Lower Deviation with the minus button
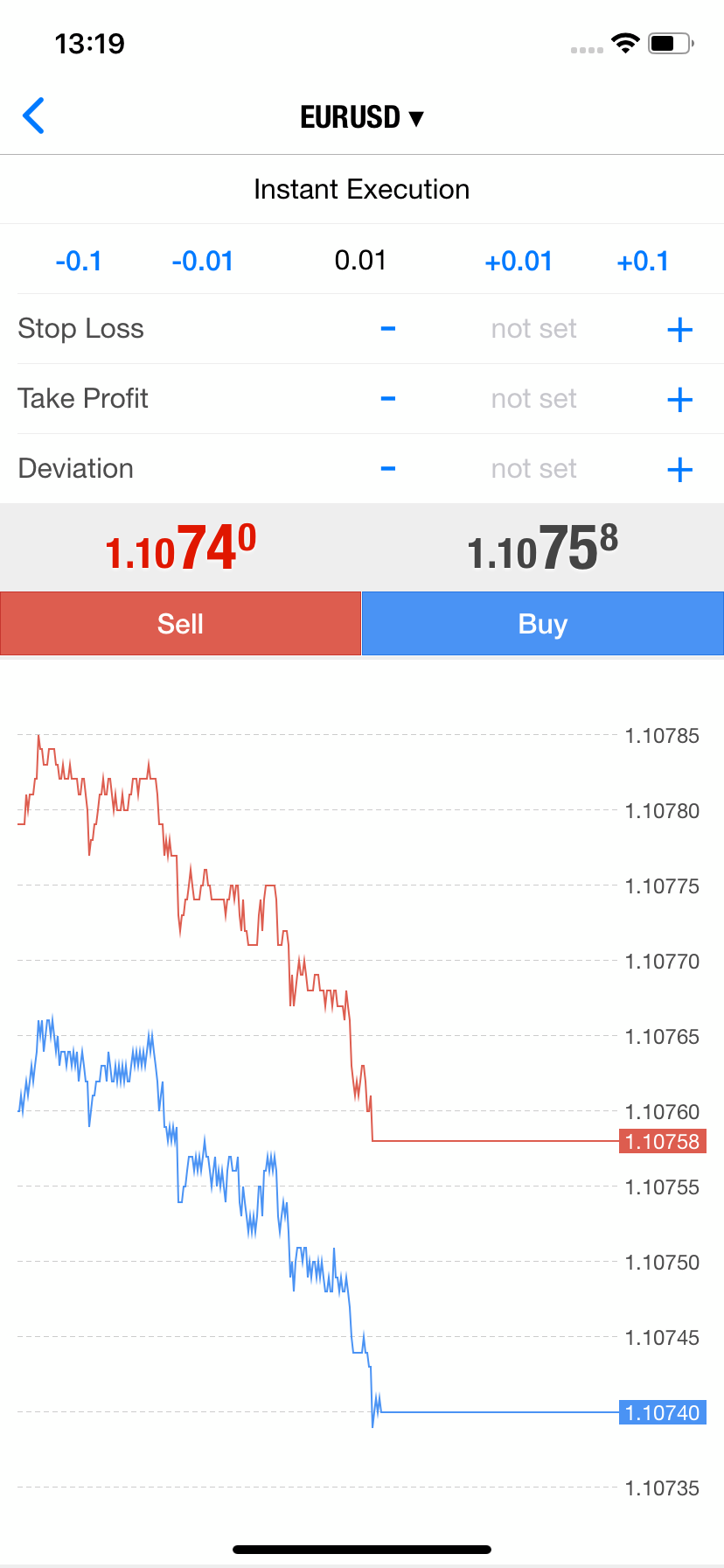Viewport: 724px width, 1568px height. click(388, 469)
